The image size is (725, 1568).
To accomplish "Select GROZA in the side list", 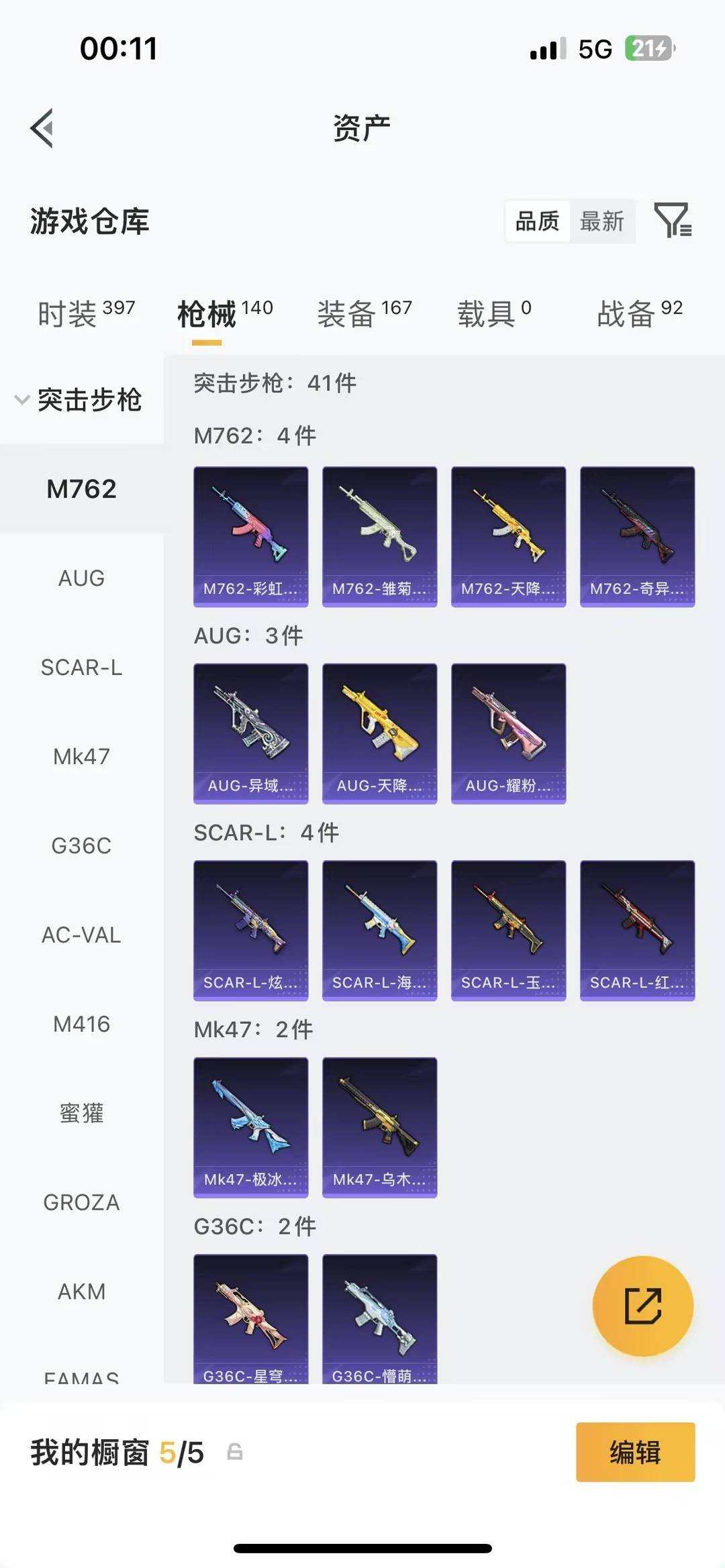I will pyautogui.click(x=81, y=1202).
